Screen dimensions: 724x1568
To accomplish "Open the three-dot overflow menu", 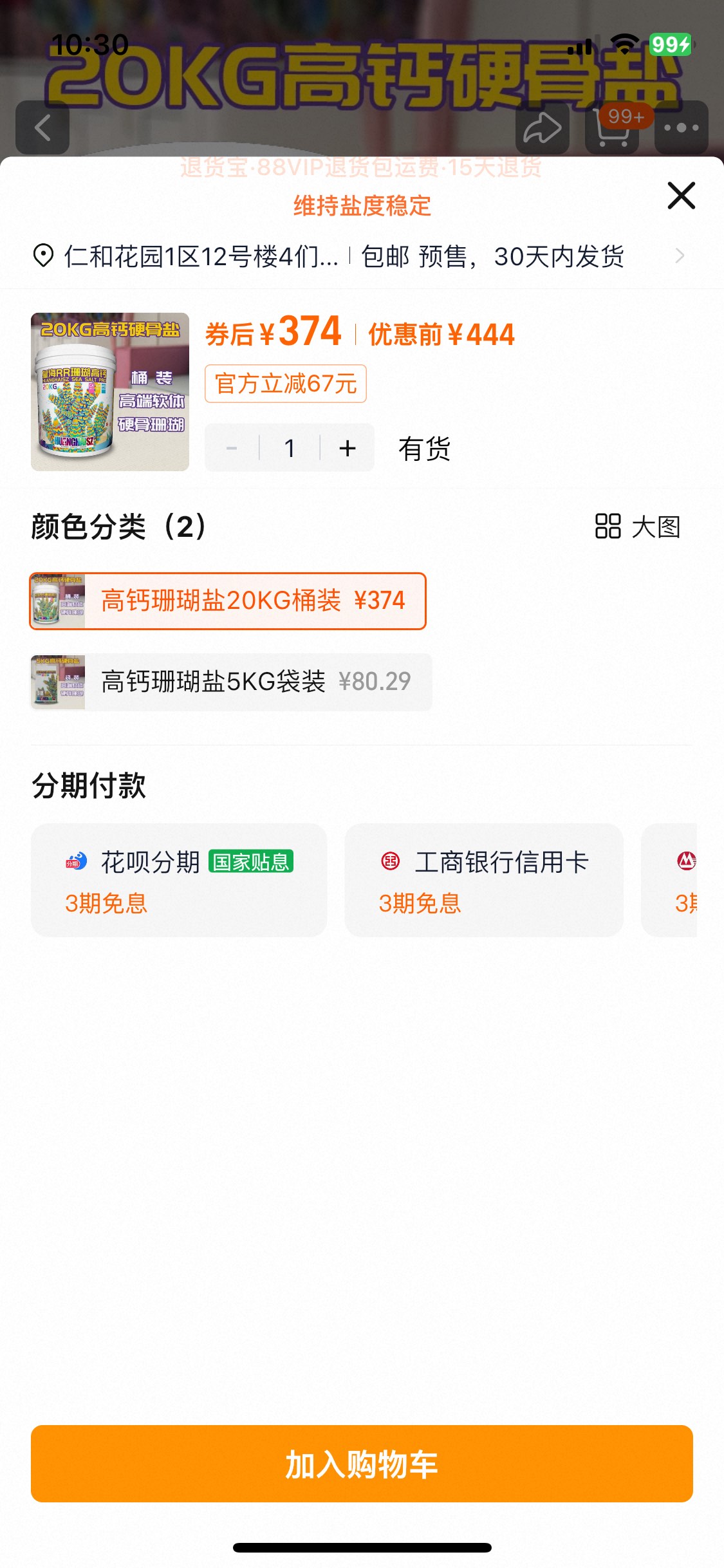I will point(681,127).
